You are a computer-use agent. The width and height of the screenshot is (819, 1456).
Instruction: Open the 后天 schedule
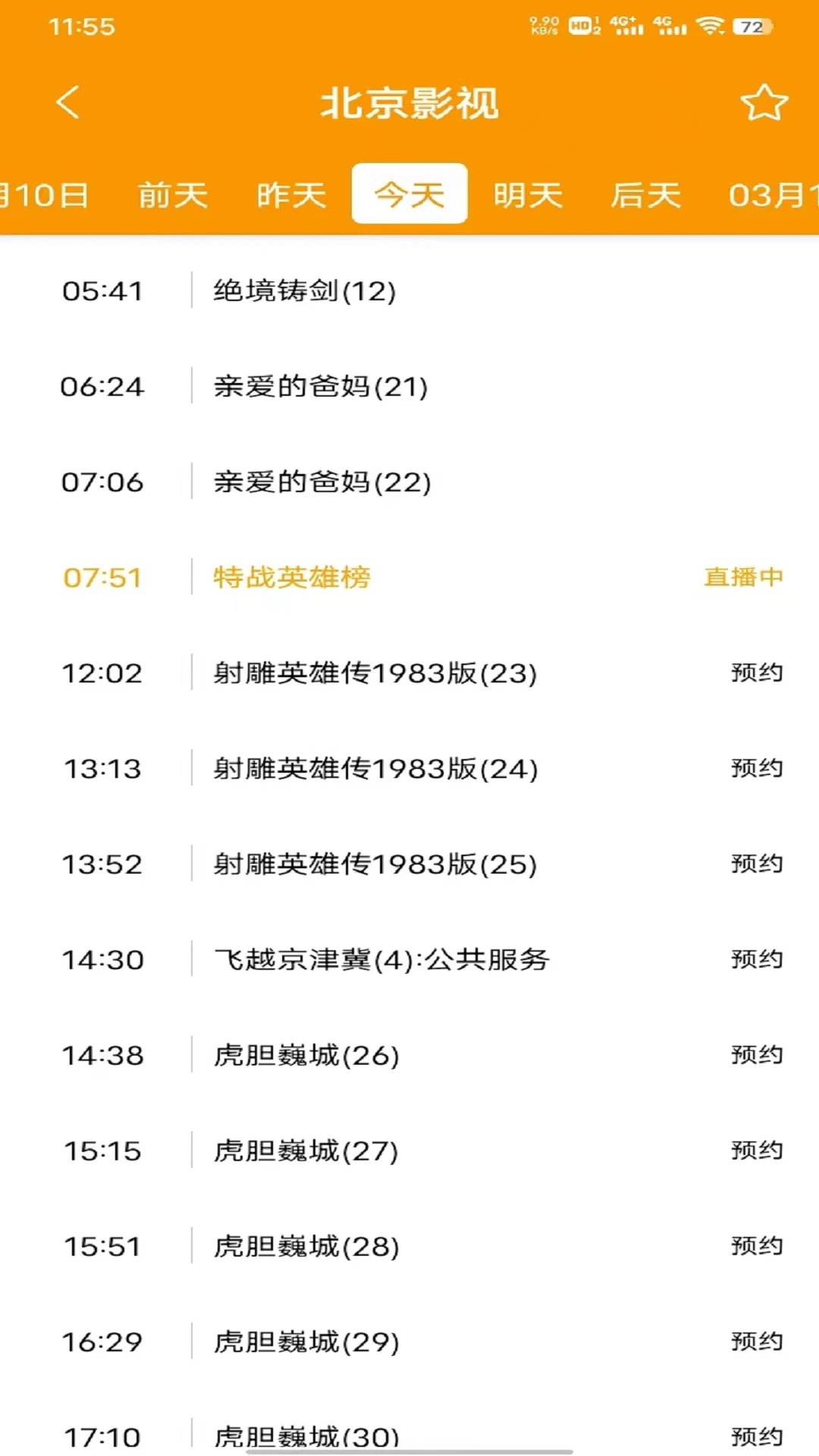pos(645,193)
